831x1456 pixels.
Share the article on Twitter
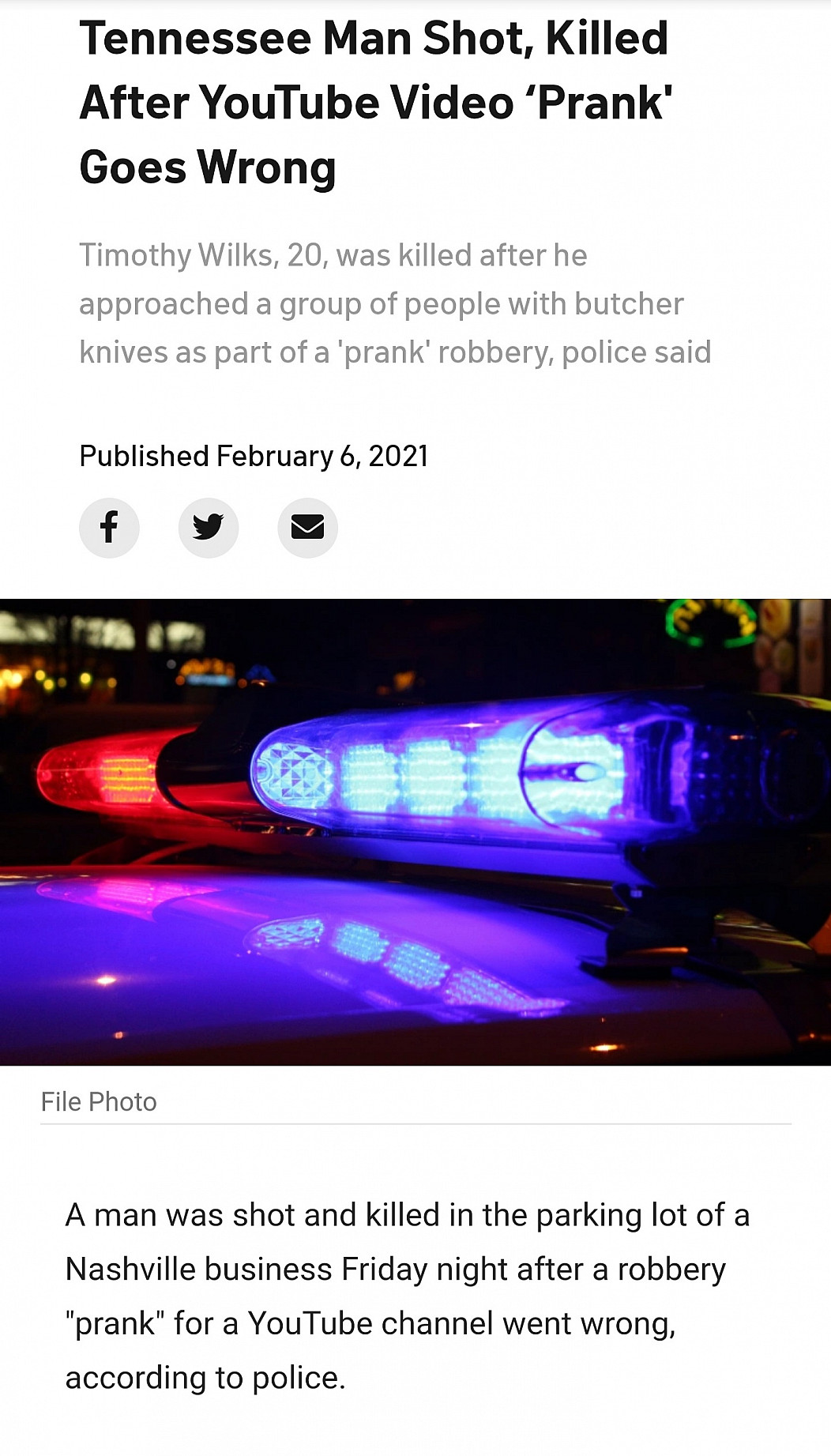point(209,527)
